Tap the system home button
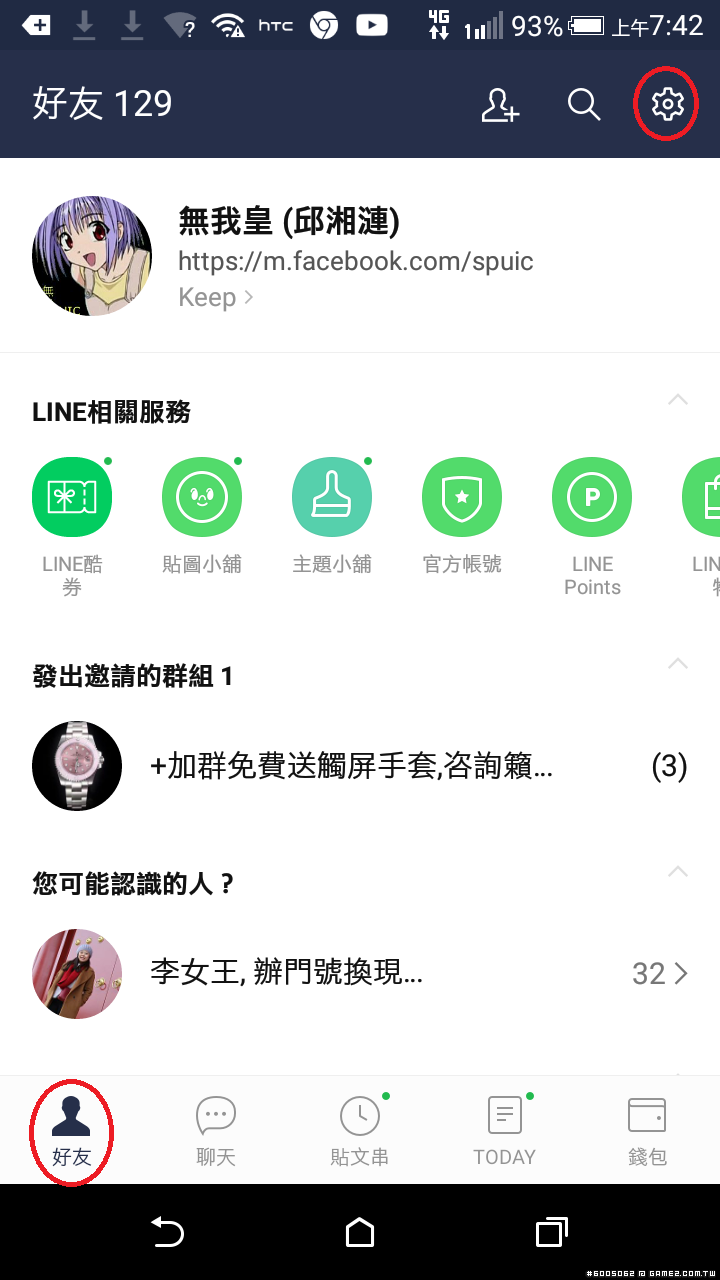 click(360, 1233)
